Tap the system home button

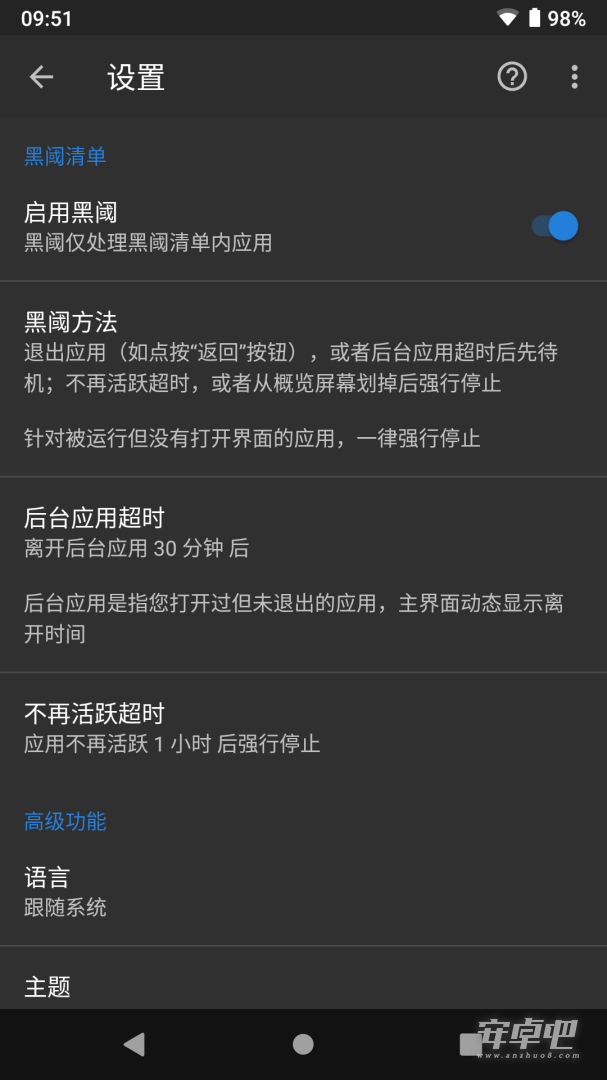point(303,1044)
